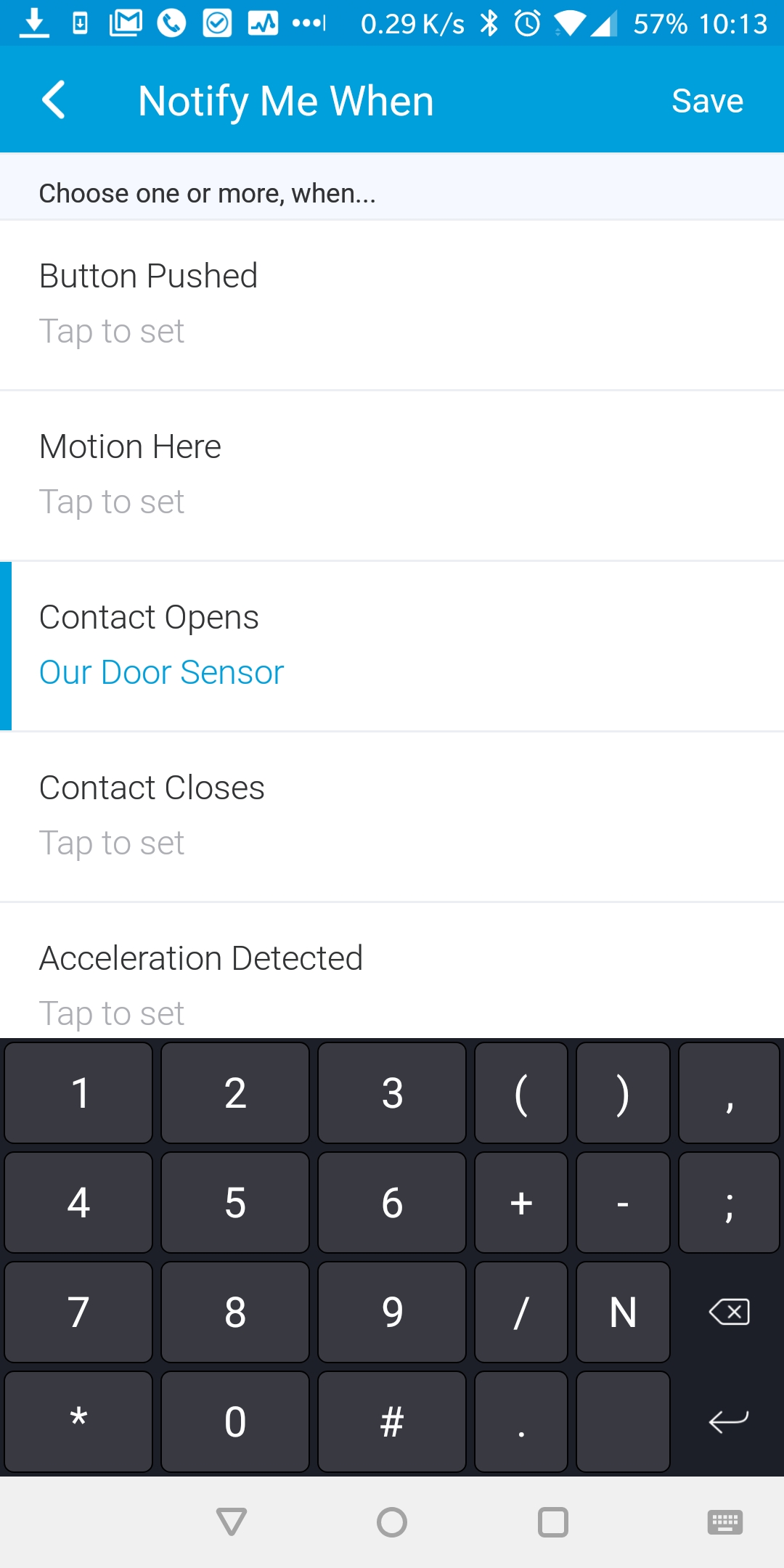This screenshot has height=1568, width=784.
Task: Go back using the header arrow
Action: click(x=54, y=100)
